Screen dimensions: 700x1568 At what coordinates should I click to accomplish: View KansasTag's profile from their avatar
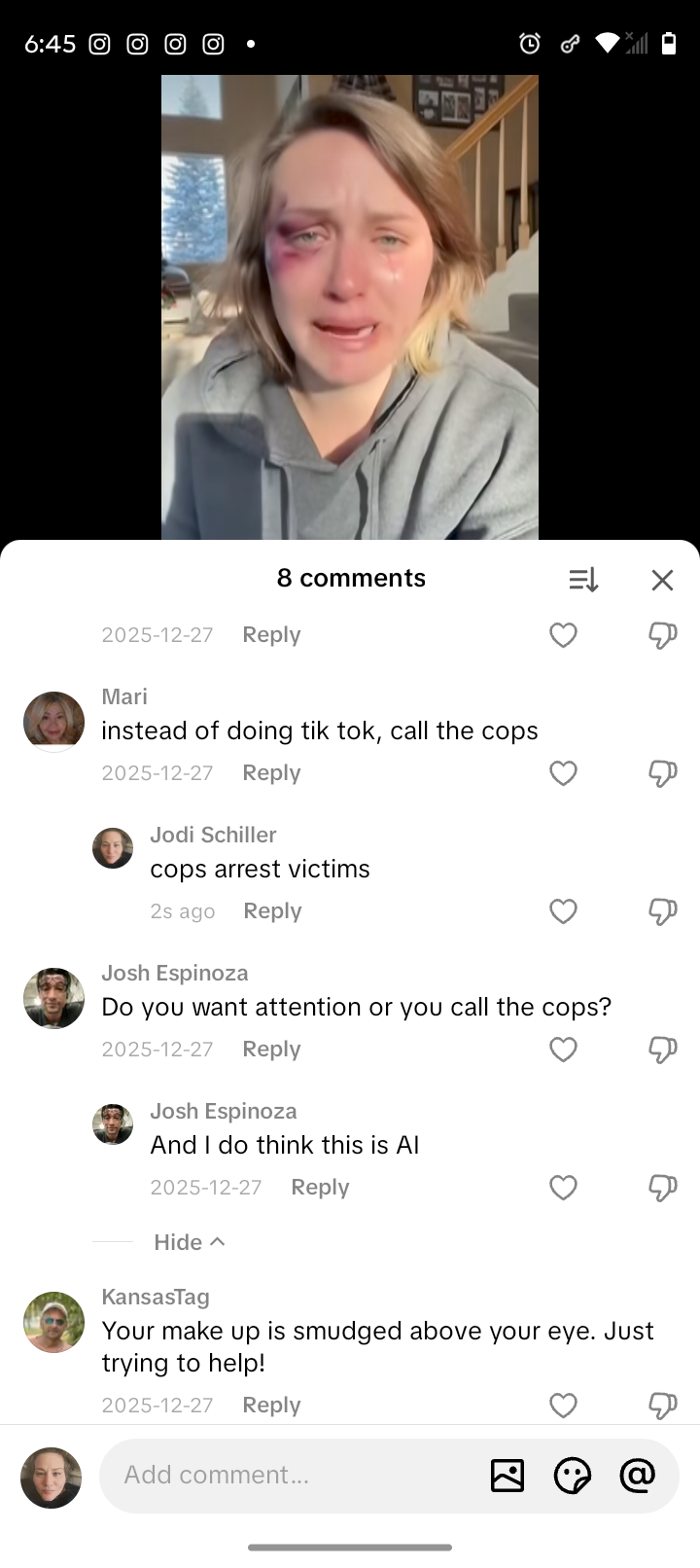point(53,1322)
